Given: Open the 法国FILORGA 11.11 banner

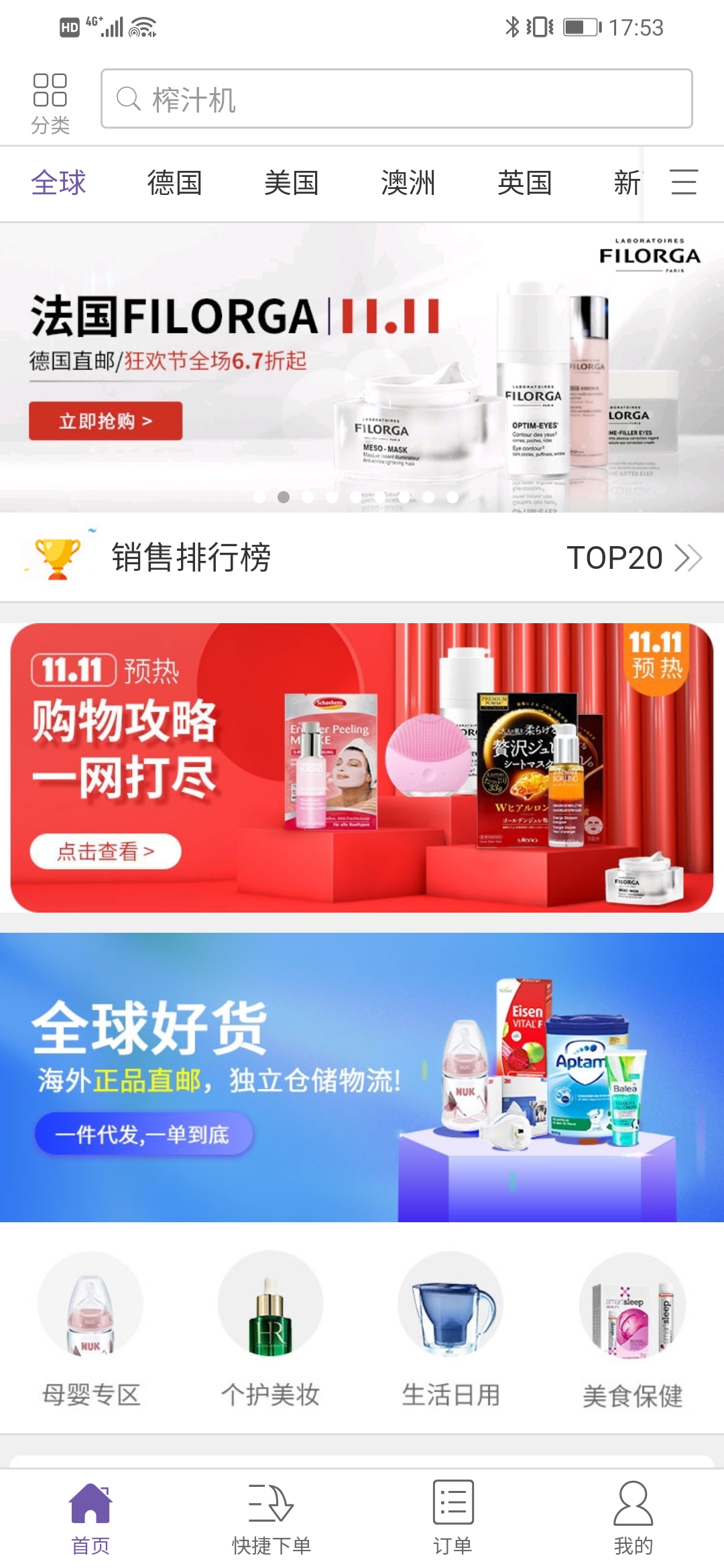Looking at the screenshot, I should 362,367.
